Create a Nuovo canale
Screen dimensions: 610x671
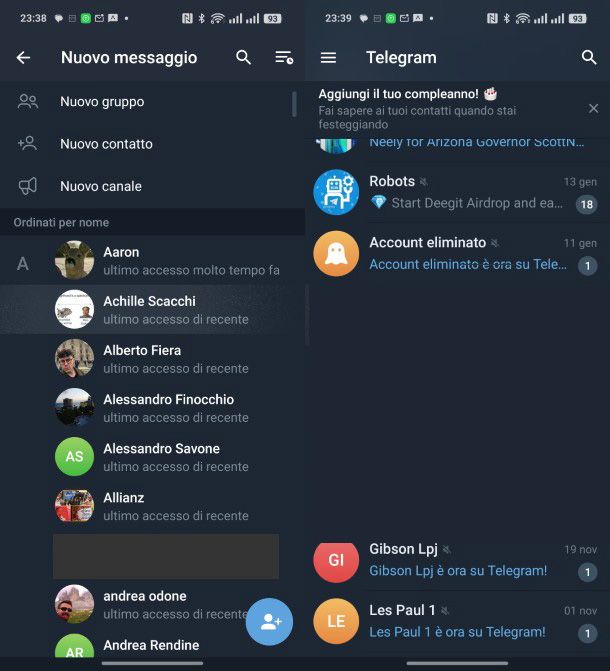click(x=101, y=186)
